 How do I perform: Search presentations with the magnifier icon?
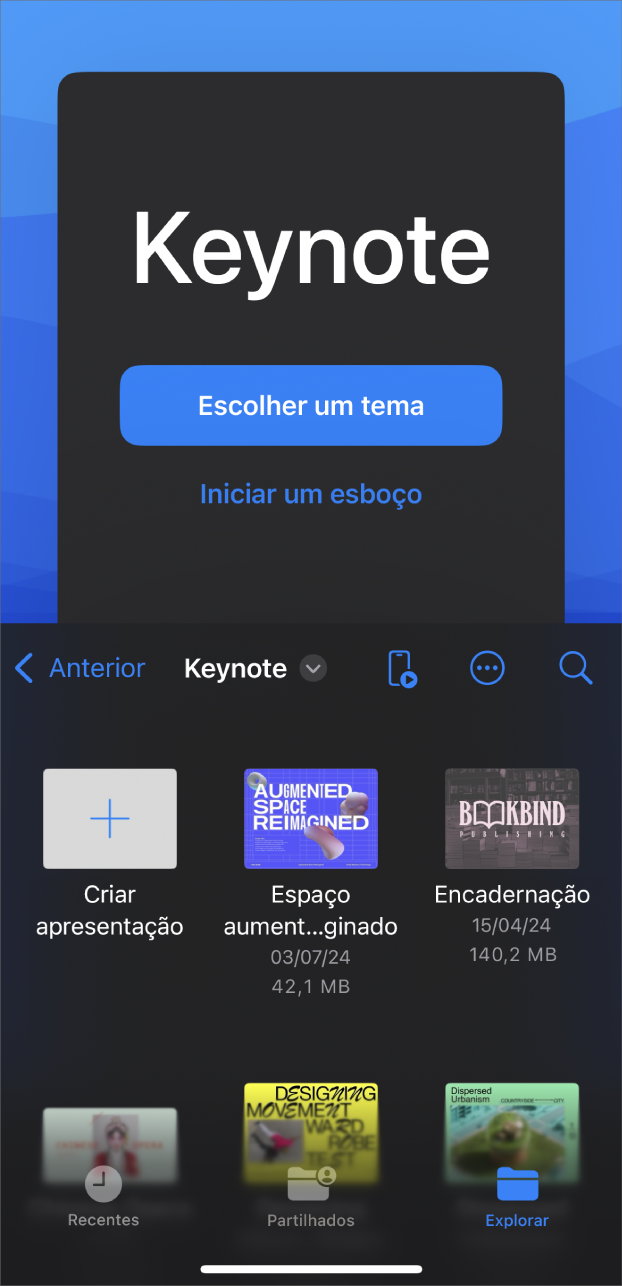[x=576, y=668]
